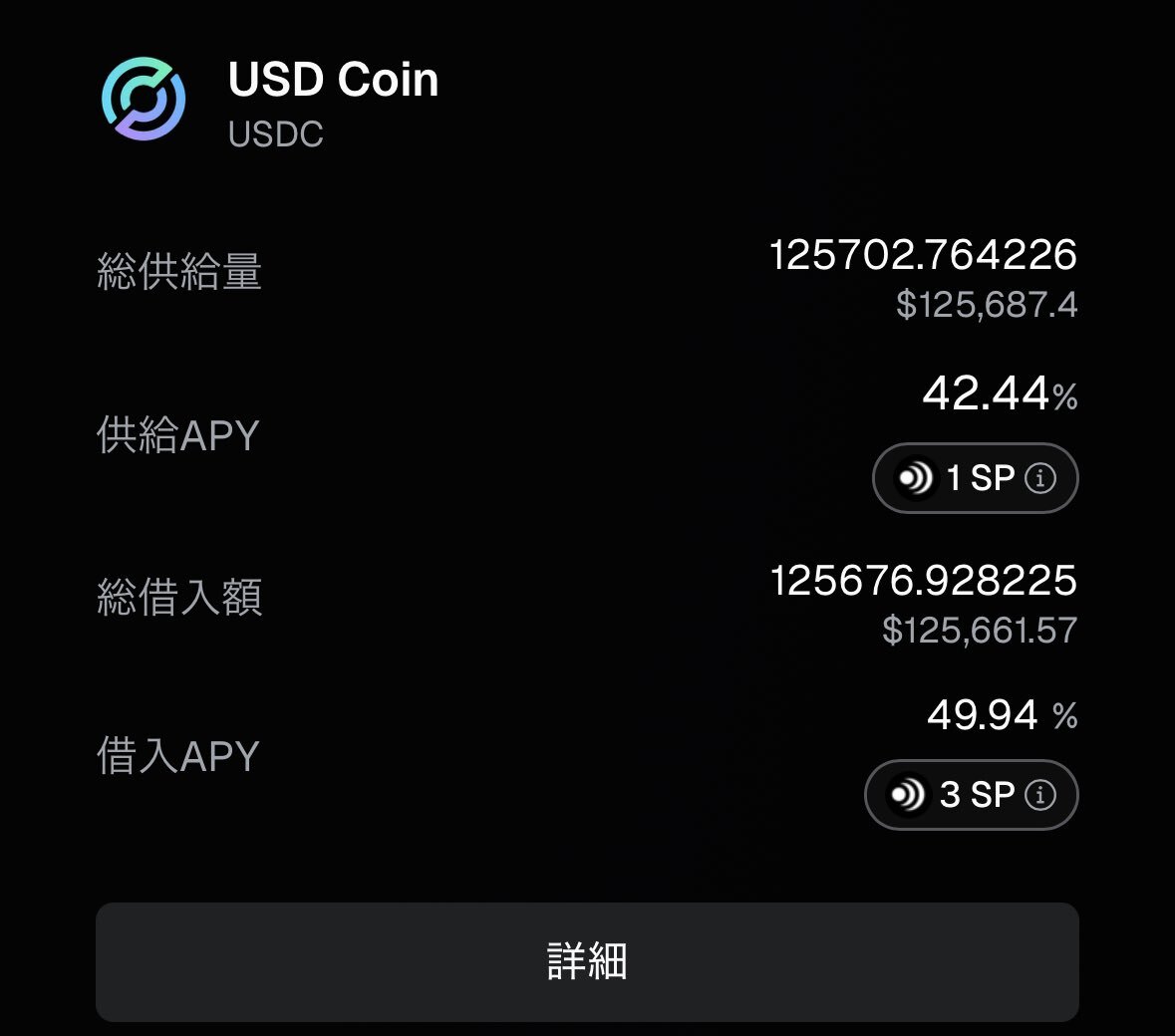Tap the 1 SP chip under 供給APY
This screenshot has width=1175, height=1036.
point(975,478)
